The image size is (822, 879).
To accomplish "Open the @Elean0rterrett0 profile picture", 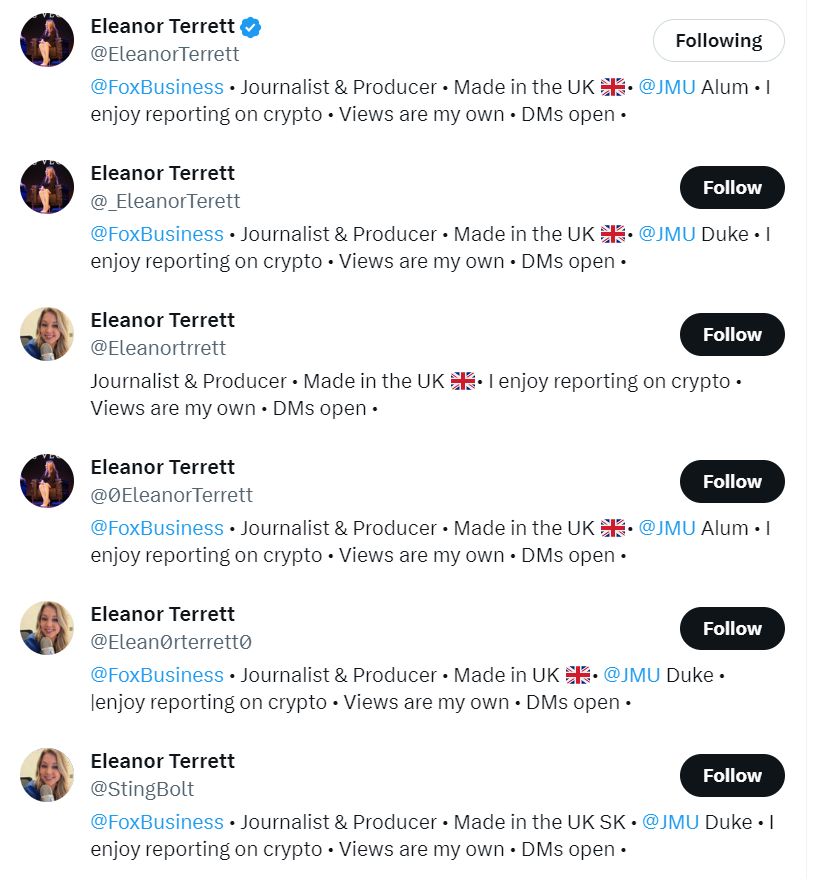I will click(x=47, y=628).
